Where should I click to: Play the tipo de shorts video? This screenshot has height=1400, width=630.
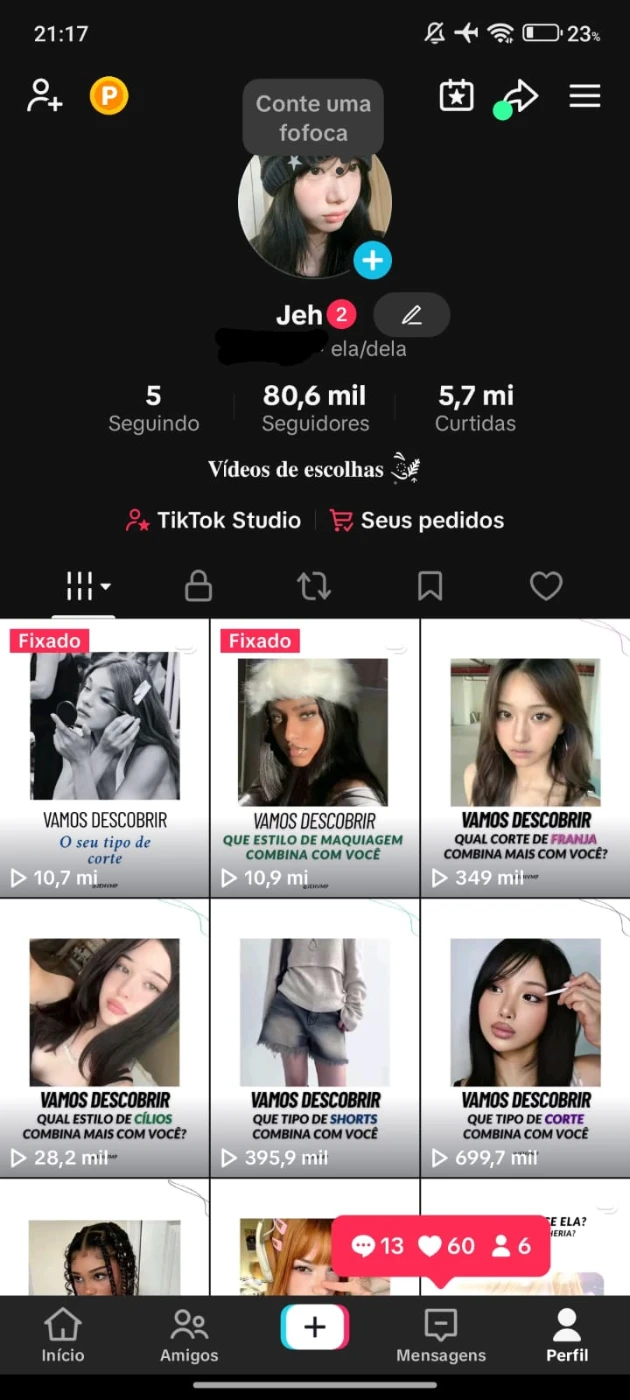tap(314, 1038)
